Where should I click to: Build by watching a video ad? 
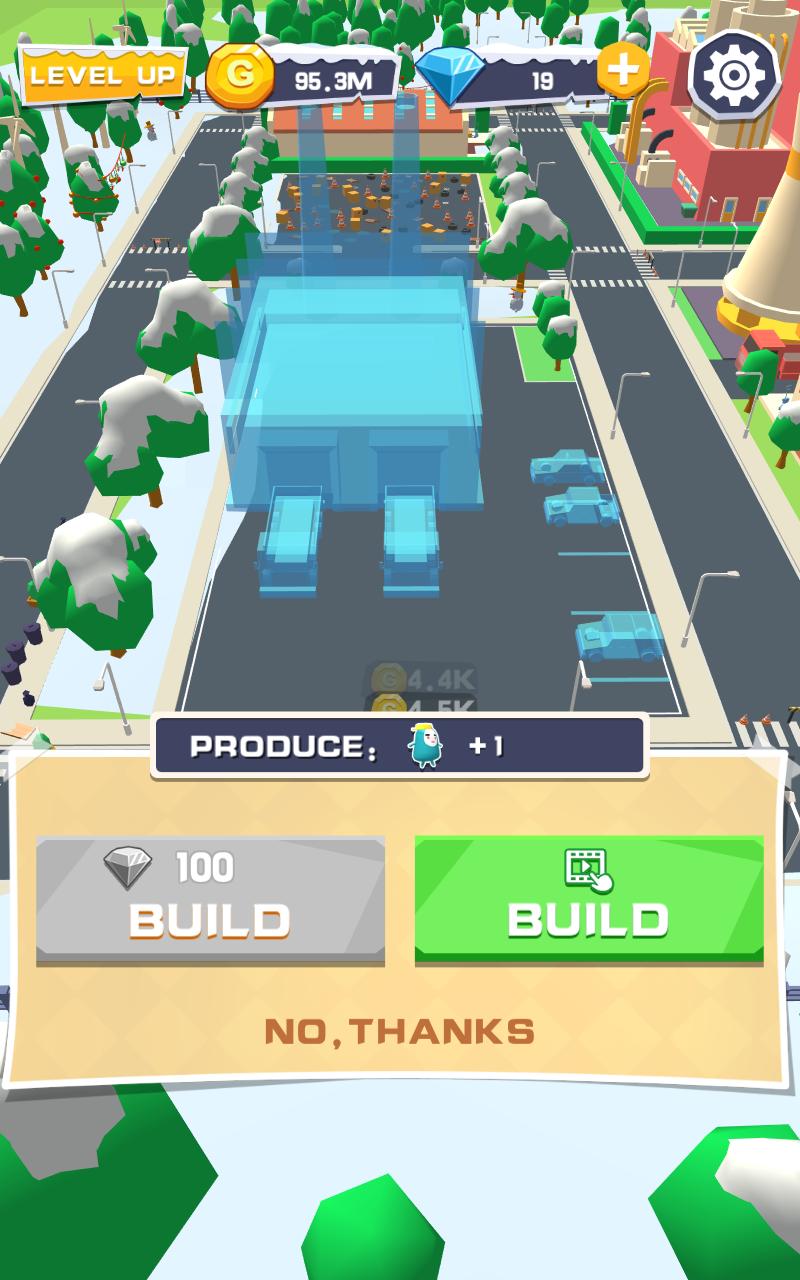589,900
